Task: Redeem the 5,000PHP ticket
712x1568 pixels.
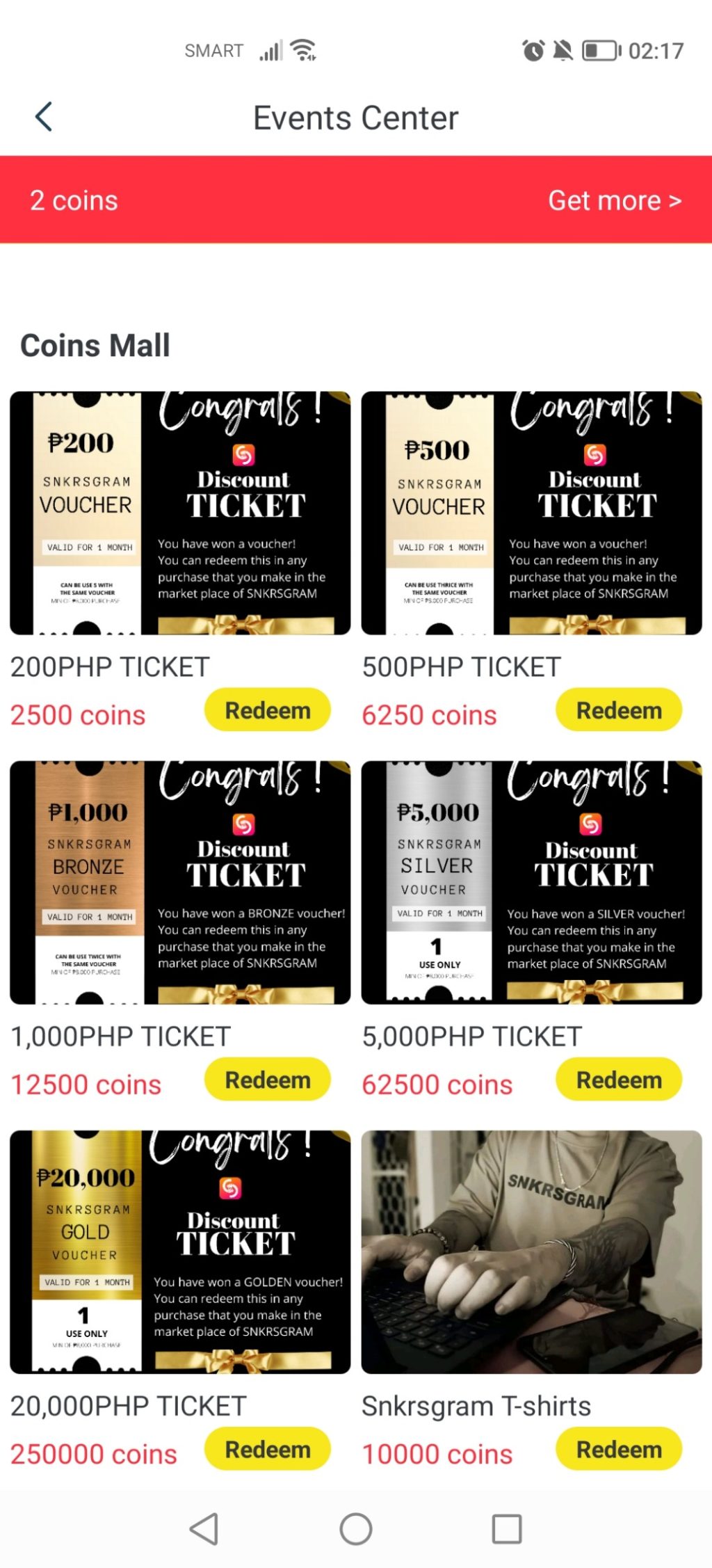Action: click(x=618, y=1080)
